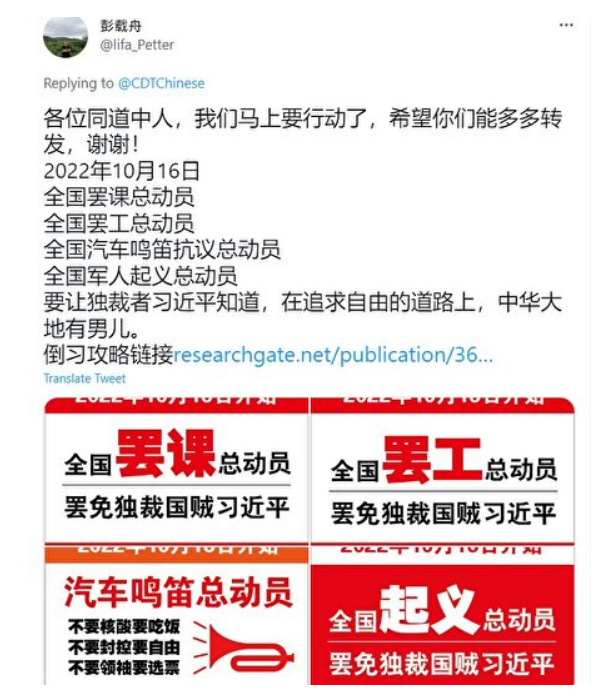Open the 汽车鸣笛总动员 image tile

176,615
